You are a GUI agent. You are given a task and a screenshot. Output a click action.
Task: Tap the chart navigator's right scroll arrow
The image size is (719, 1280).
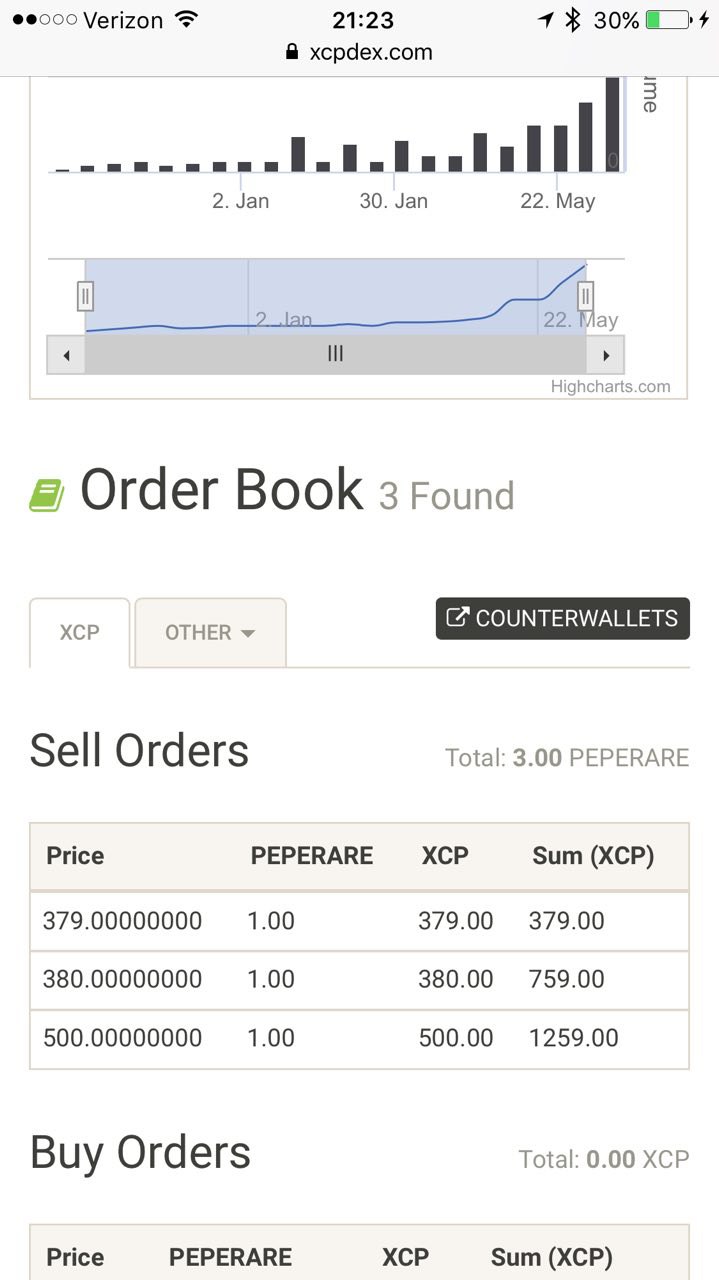[605, 355]
